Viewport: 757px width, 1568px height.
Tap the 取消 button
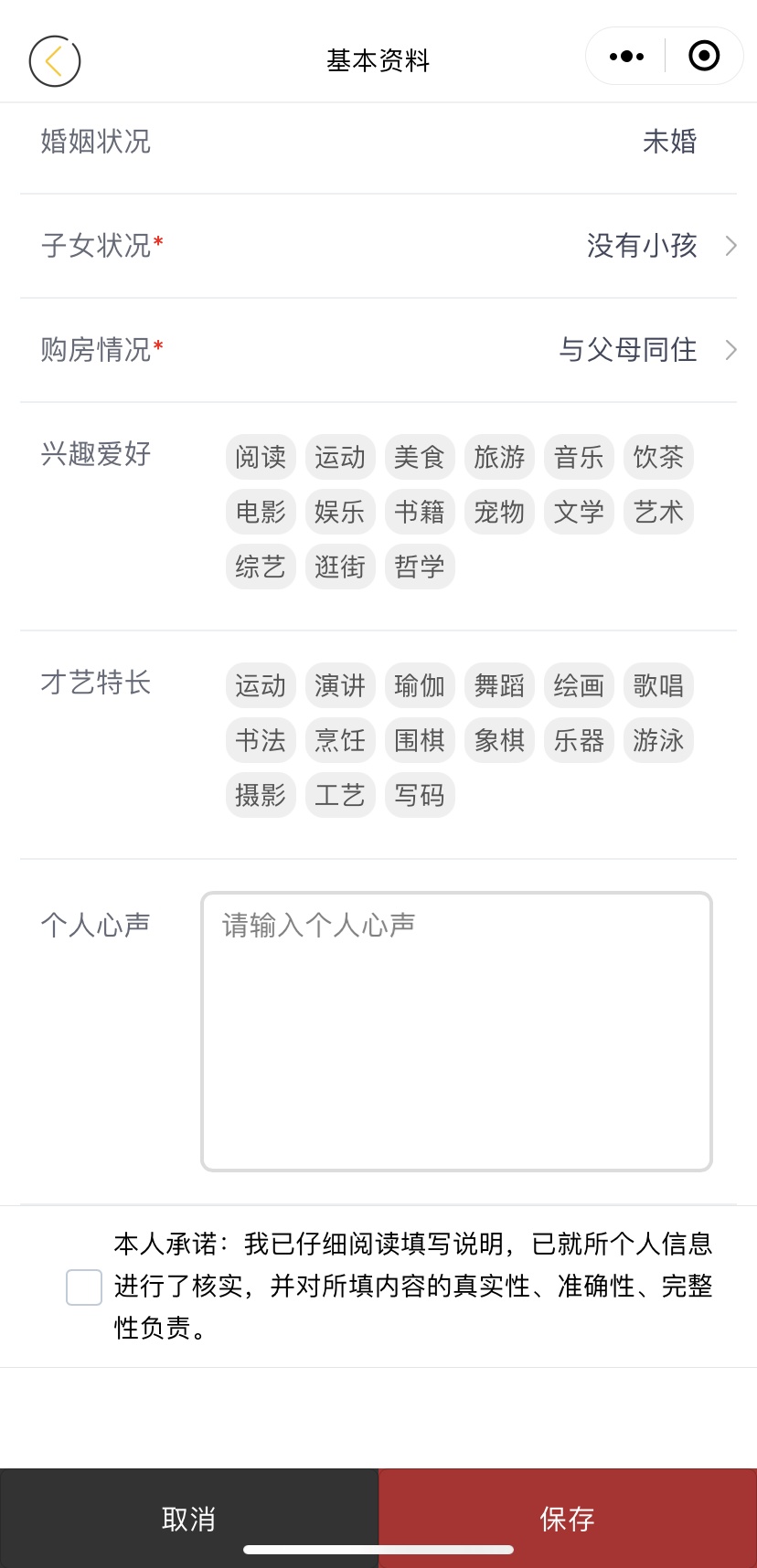pyautogui.click(x=189, y=1519)
